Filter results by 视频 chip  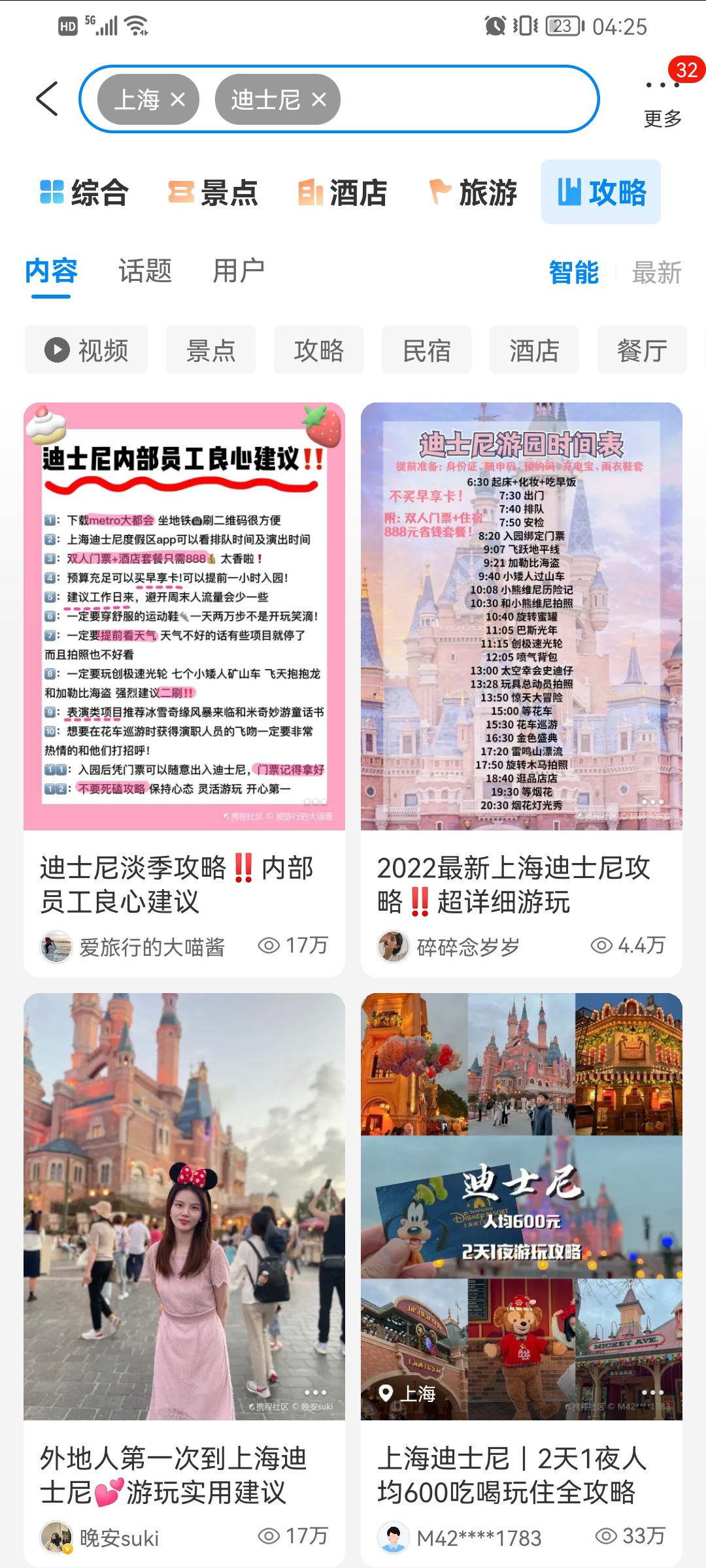86,350
